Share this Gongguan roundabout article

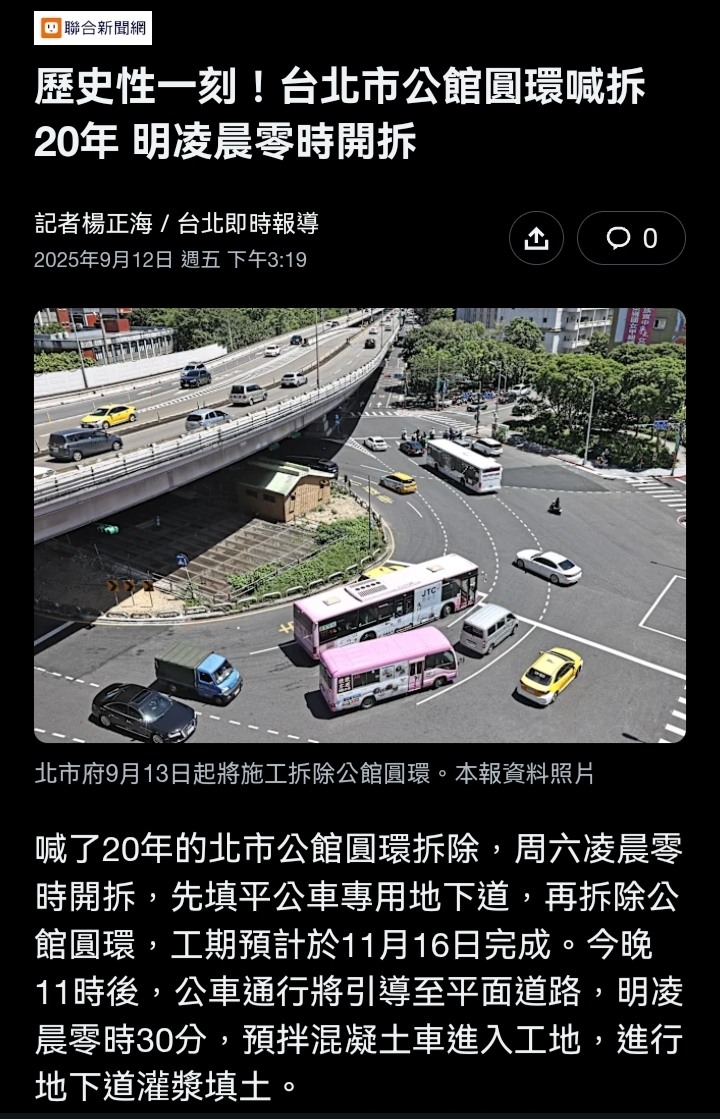tap(536, 238)
